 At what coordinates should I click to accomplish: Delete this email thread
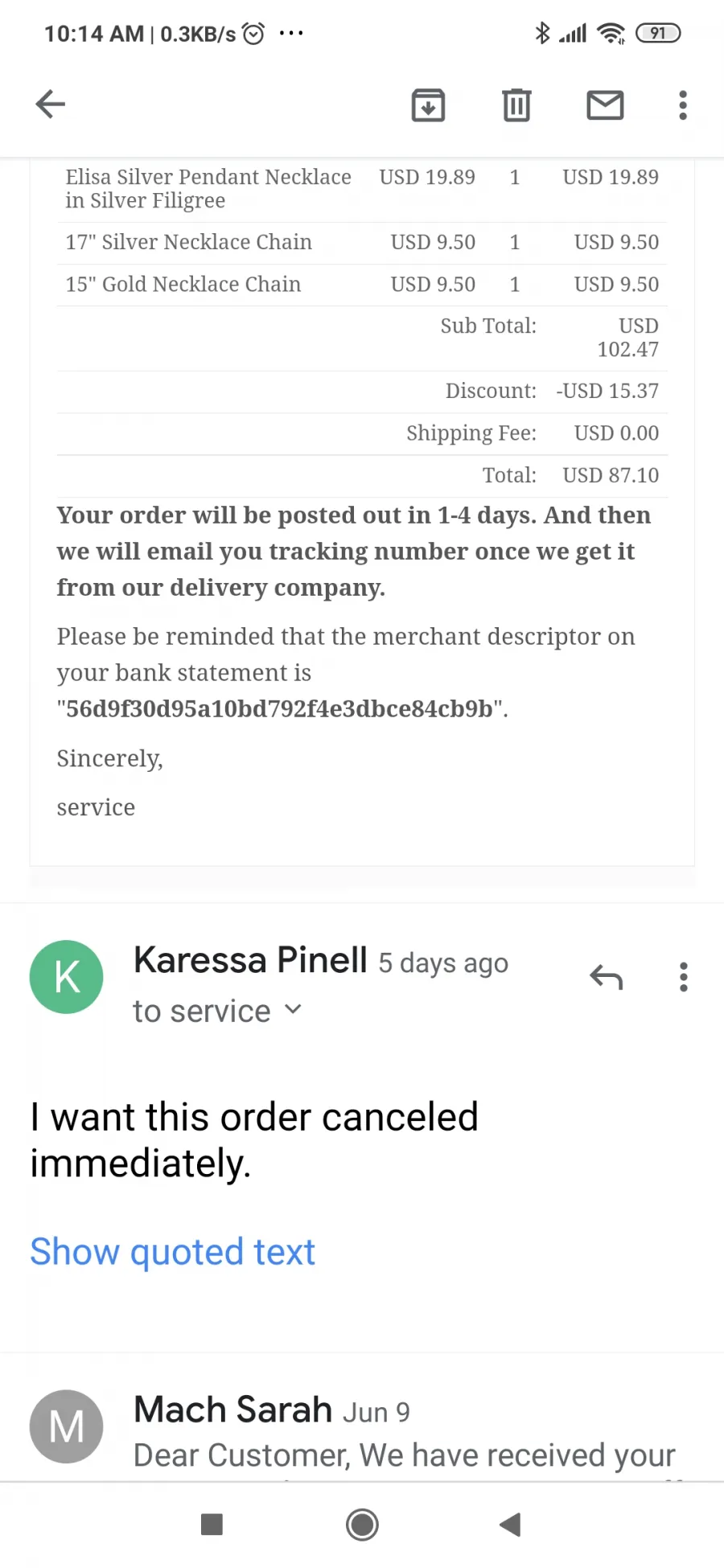coord(516,105)
